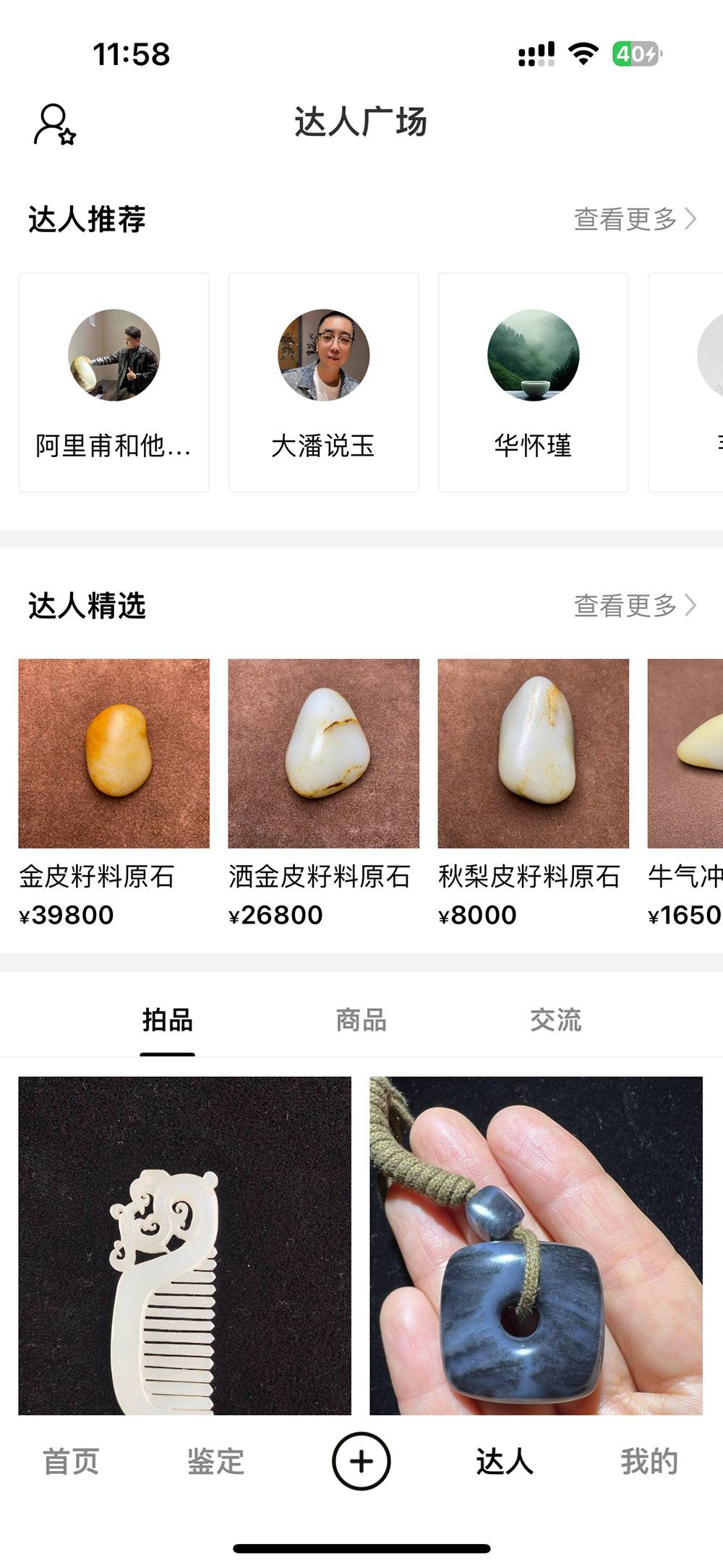
Task: Switch to the 交流 tab
Action: 557,1020
